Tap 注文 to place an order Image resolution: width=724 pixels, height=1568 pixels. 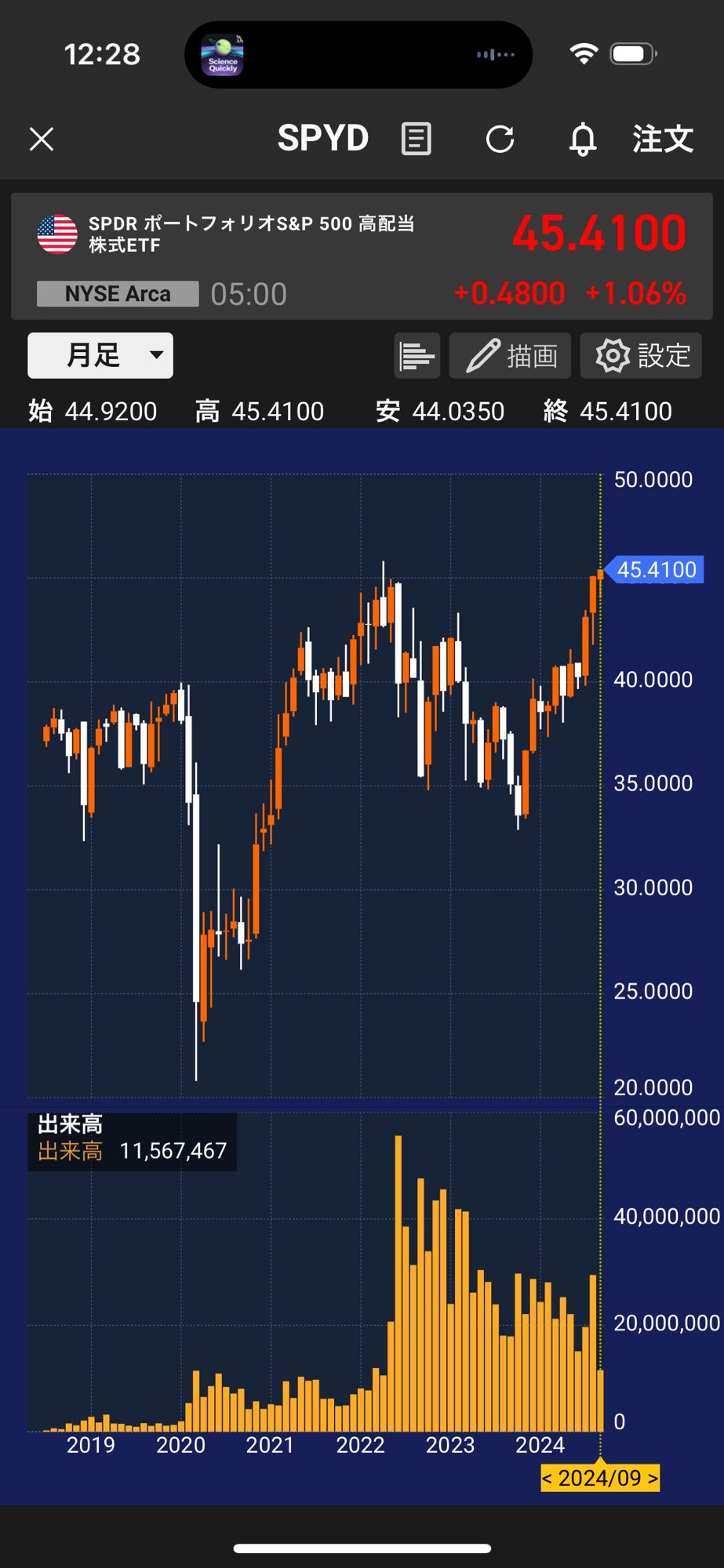click(x=663, y=140)
